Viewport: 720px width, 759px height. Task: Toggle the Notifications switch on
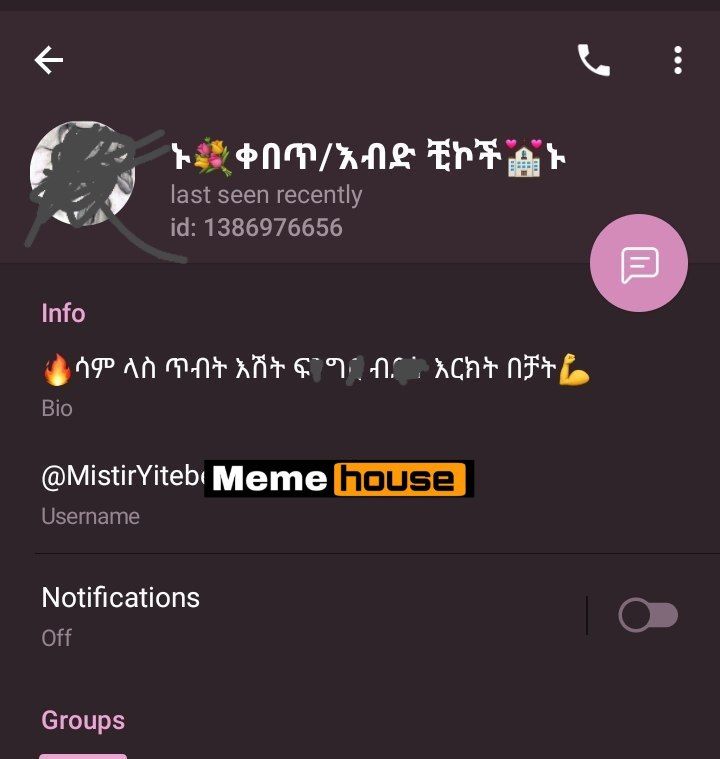[648, 615]
